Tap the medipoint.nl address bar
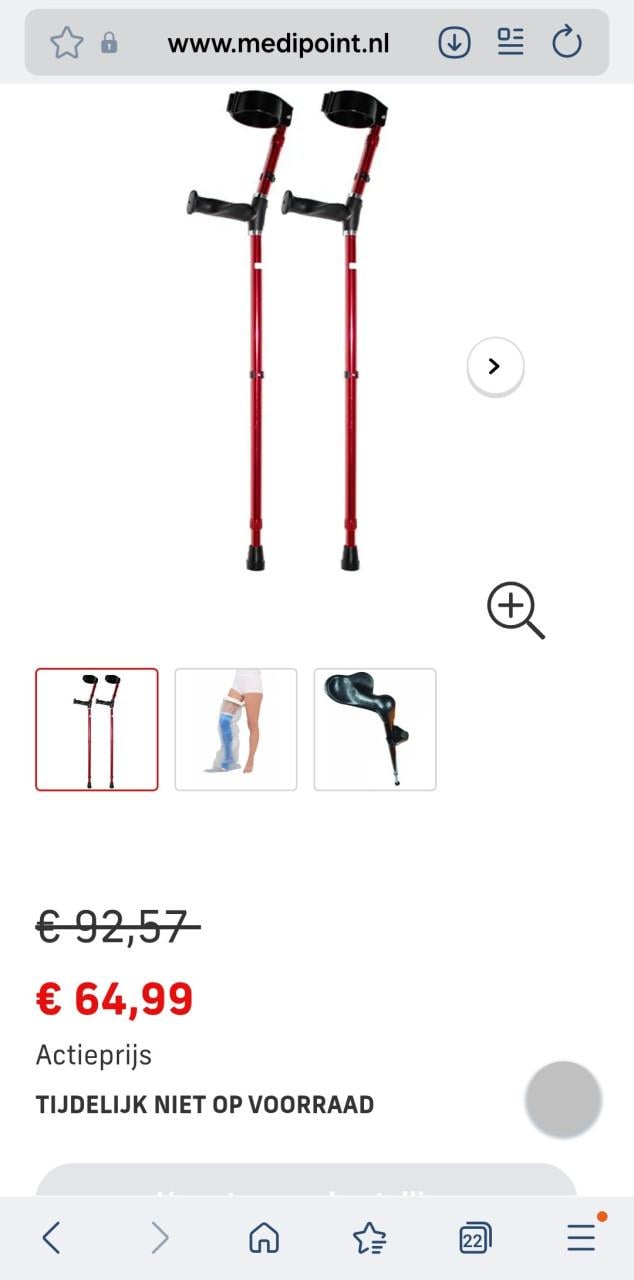The width and height of the screenshot is (634, 1280). [278, 43]
